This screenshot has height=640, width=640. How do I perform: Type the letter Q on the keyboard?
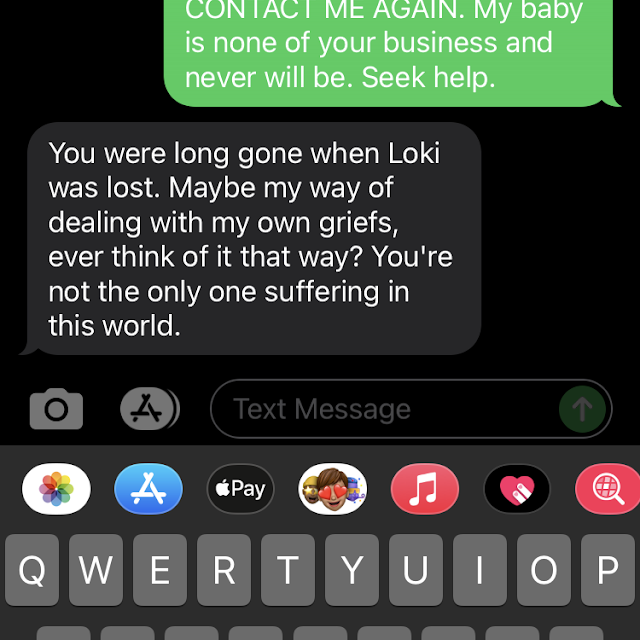coord(32,571)
